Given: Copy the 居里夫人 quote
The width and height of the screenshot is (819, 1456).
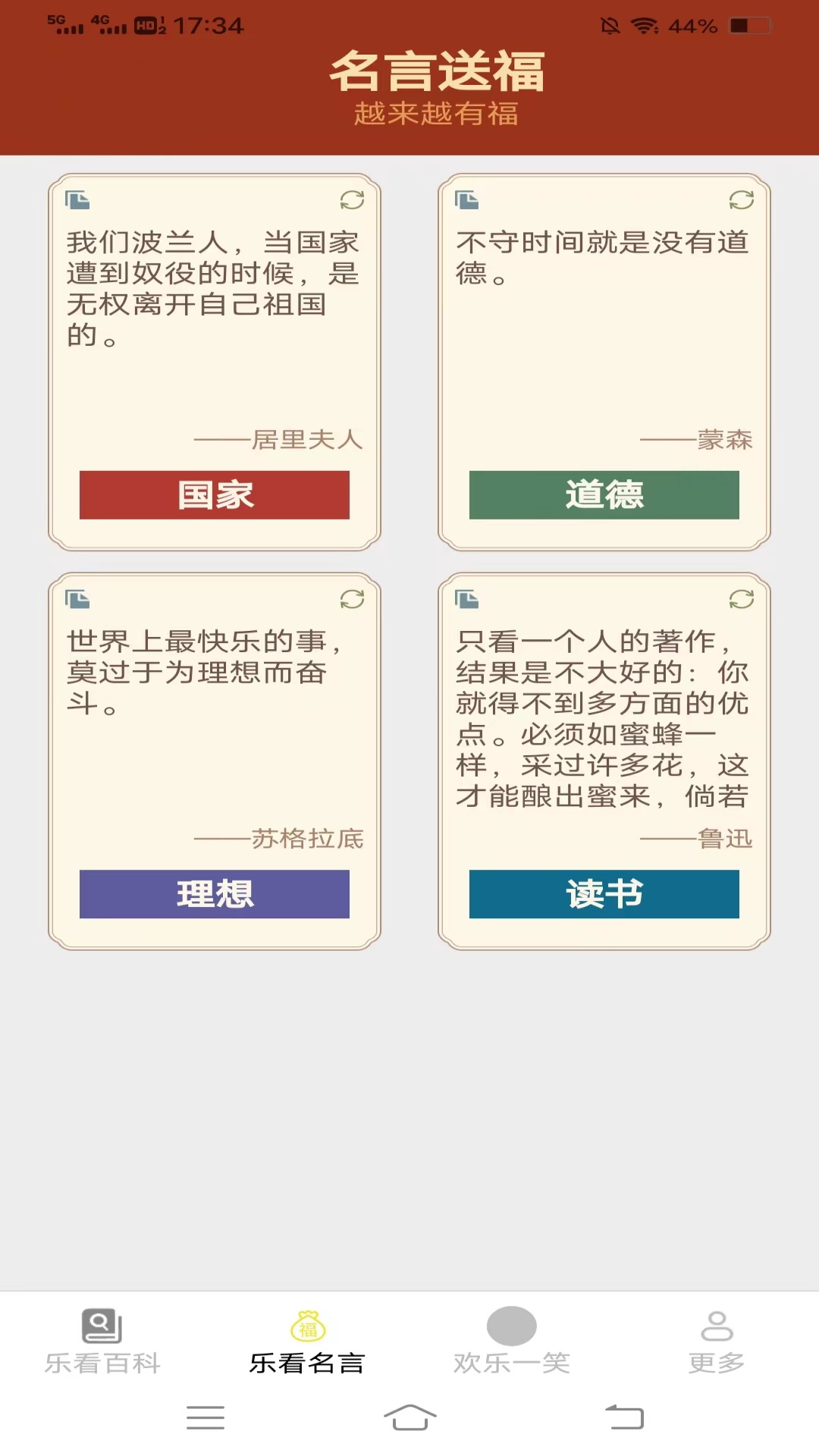Looking at the screenshot, I should click(77, 200).
